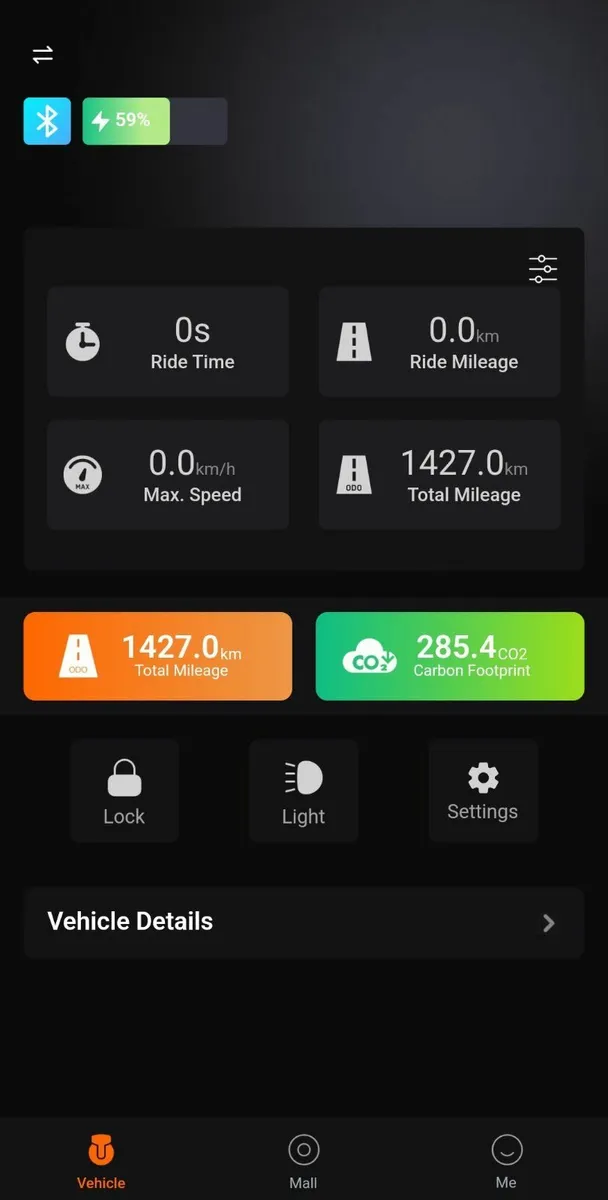This screenshot has height=1200, width=608.
Task: Switch to the Me tab
Action: coord(506,1161)
